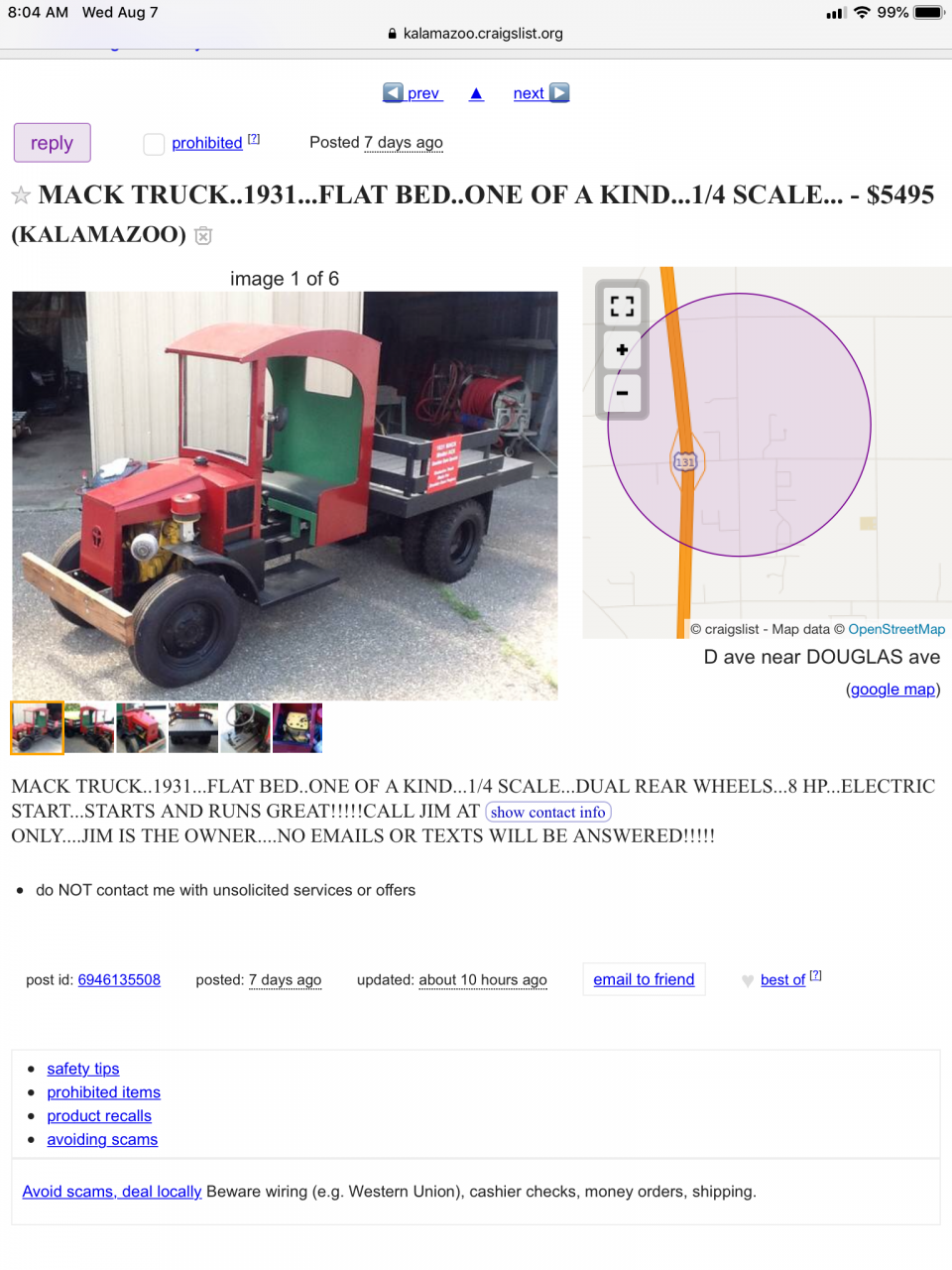Go to the next listing
Screen dimensions: 952x1270
tap(540, 93)
